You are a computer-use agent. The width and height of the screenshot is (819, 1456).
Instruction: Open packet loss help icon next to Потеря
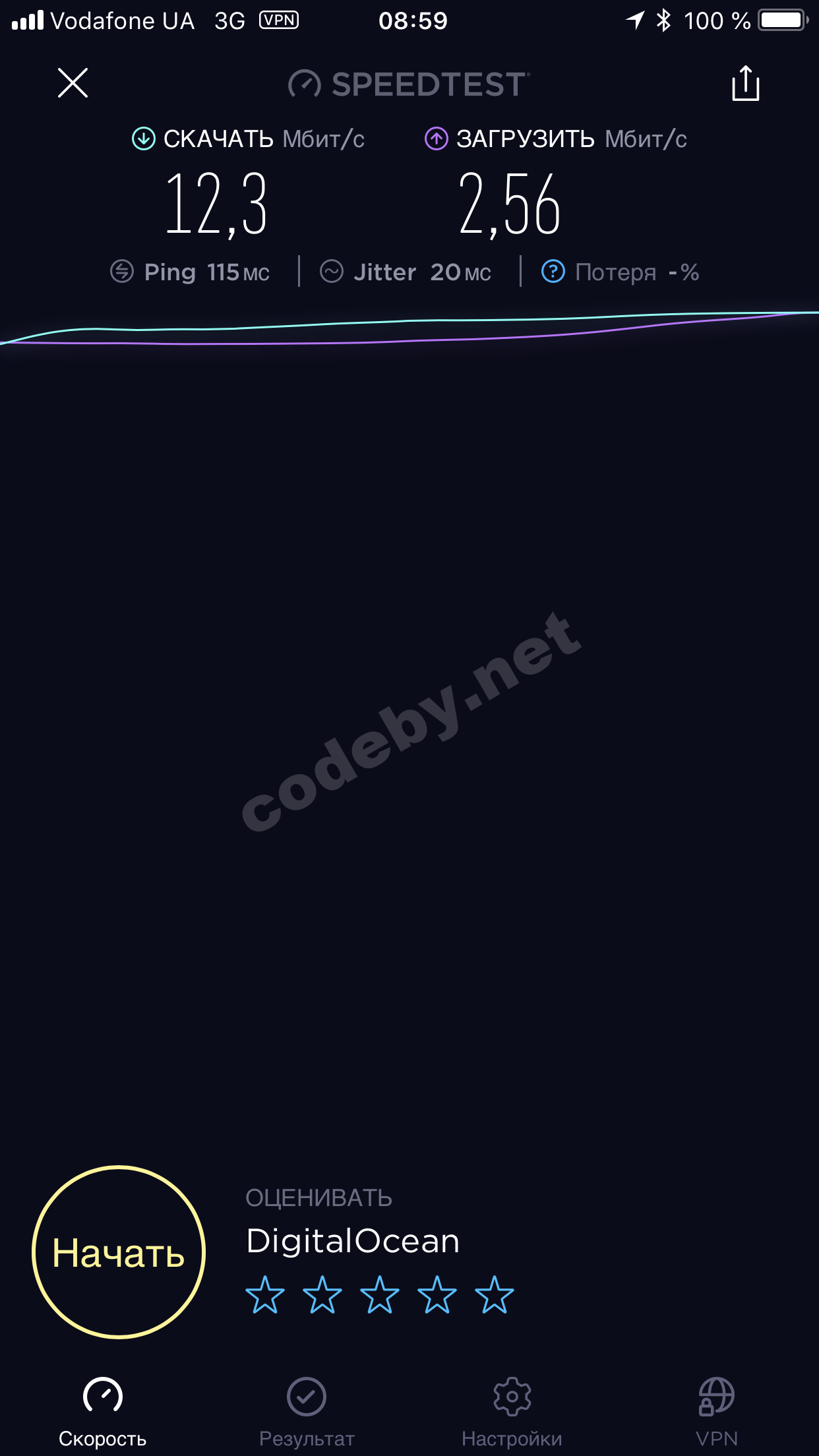click(553, 272)
